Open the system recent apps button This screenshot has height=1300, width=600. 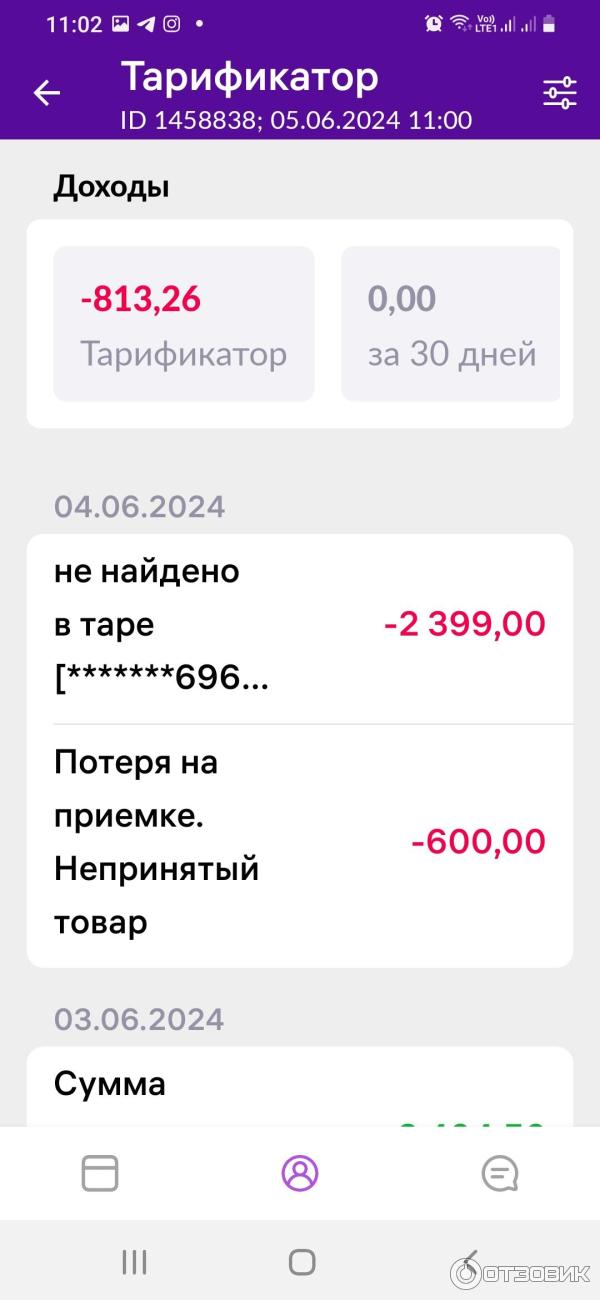tap(134, 1262)
